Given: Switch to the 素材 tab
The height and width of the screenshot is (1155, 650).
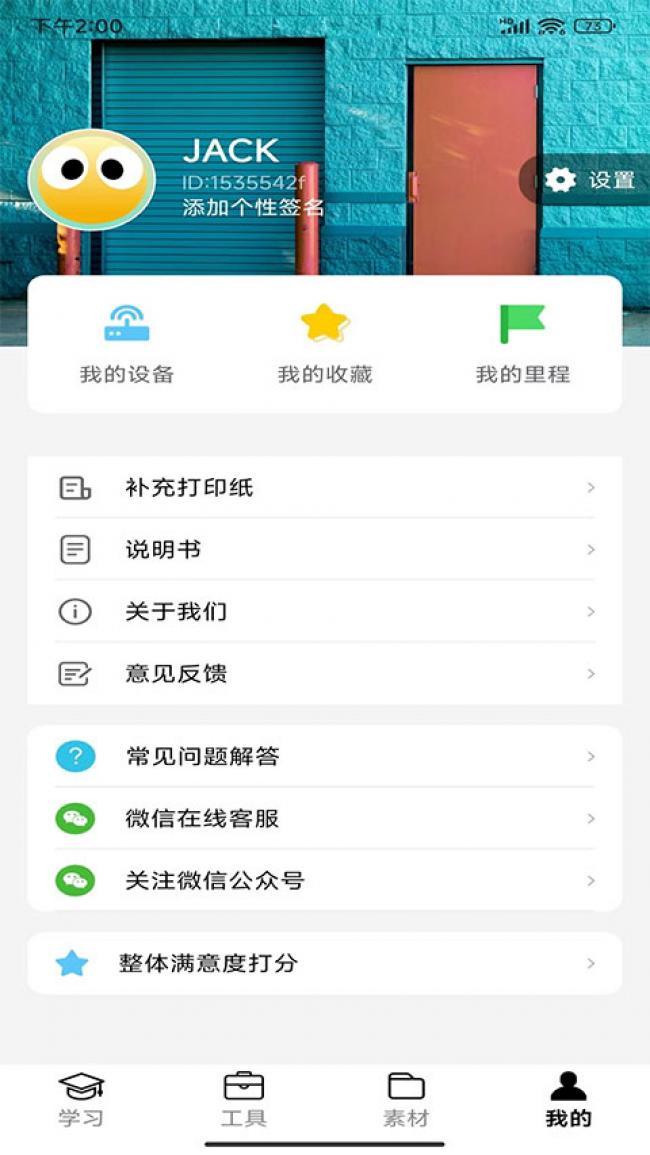Looking at the screenshot, I should [x=406, y=1100].
